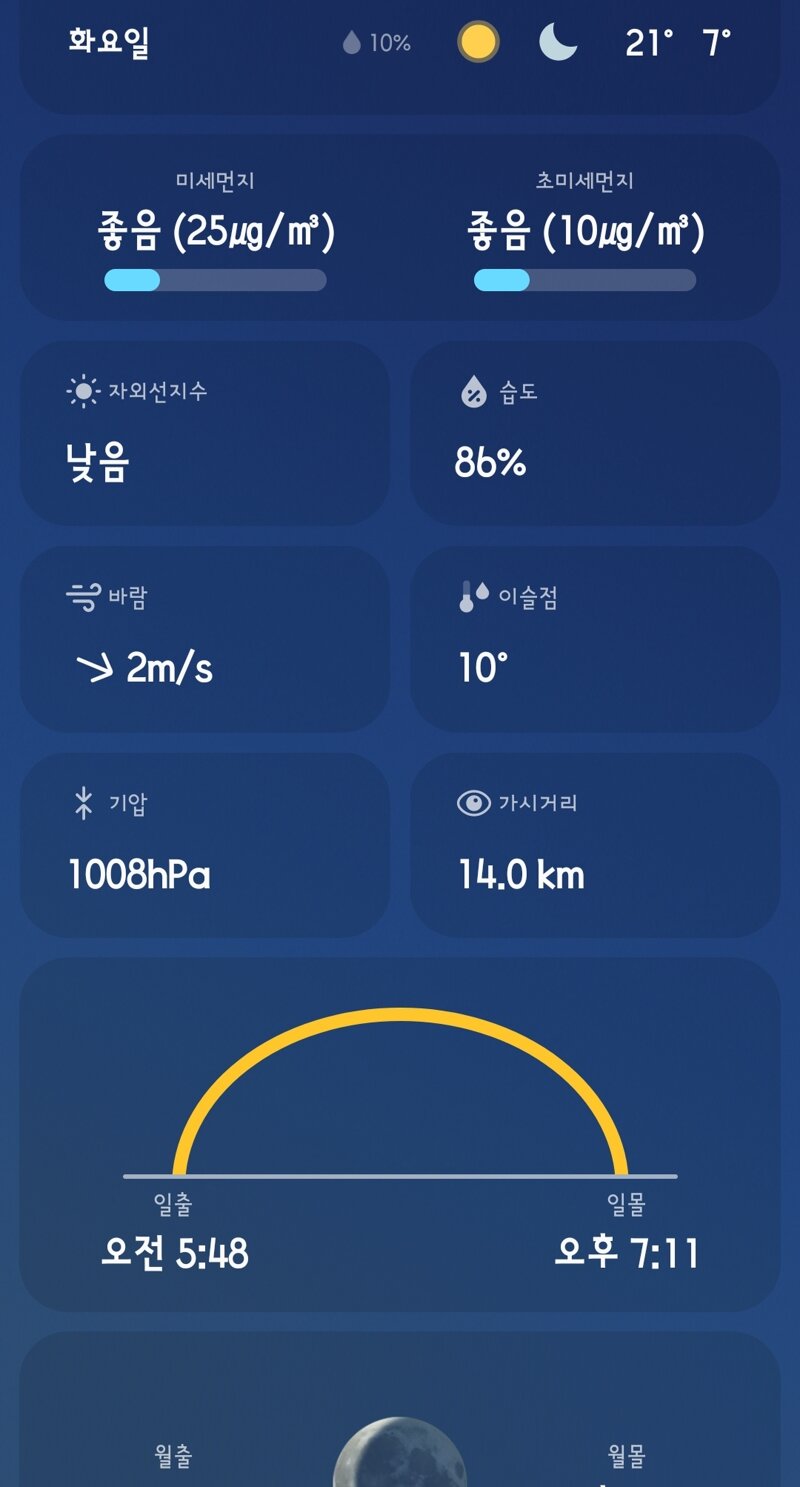
Task: Open the 이슬점 10° card
Action: pos(595,639)
